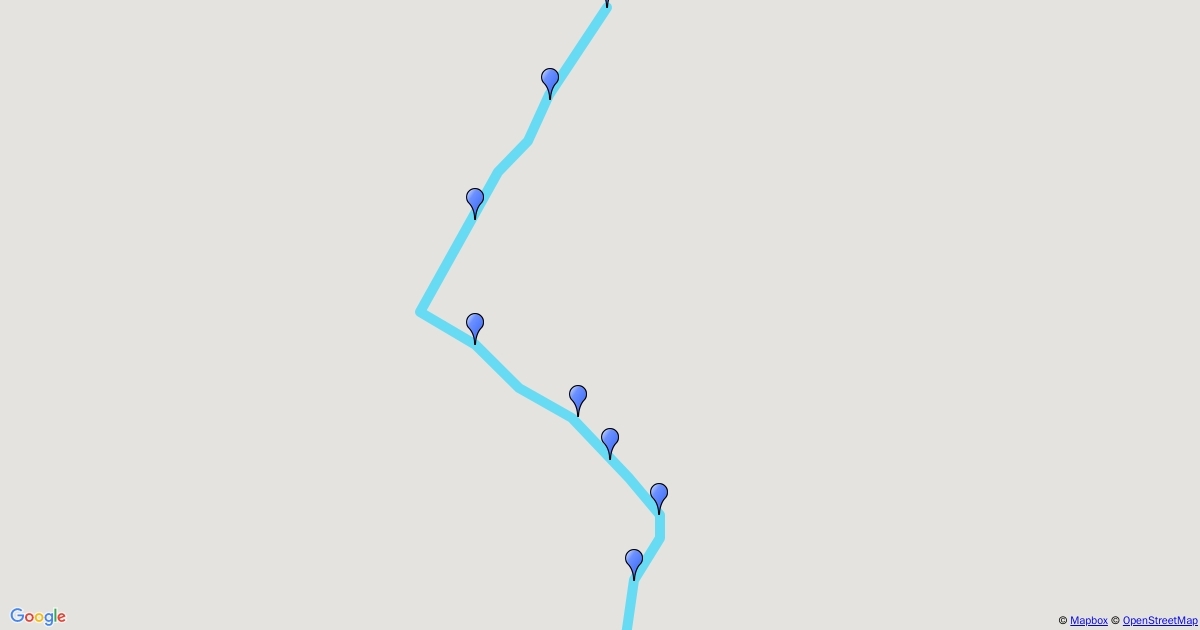1200x630 pixels.
Task: Open the OpenStreetMap attribution link
Action: 1159,621
